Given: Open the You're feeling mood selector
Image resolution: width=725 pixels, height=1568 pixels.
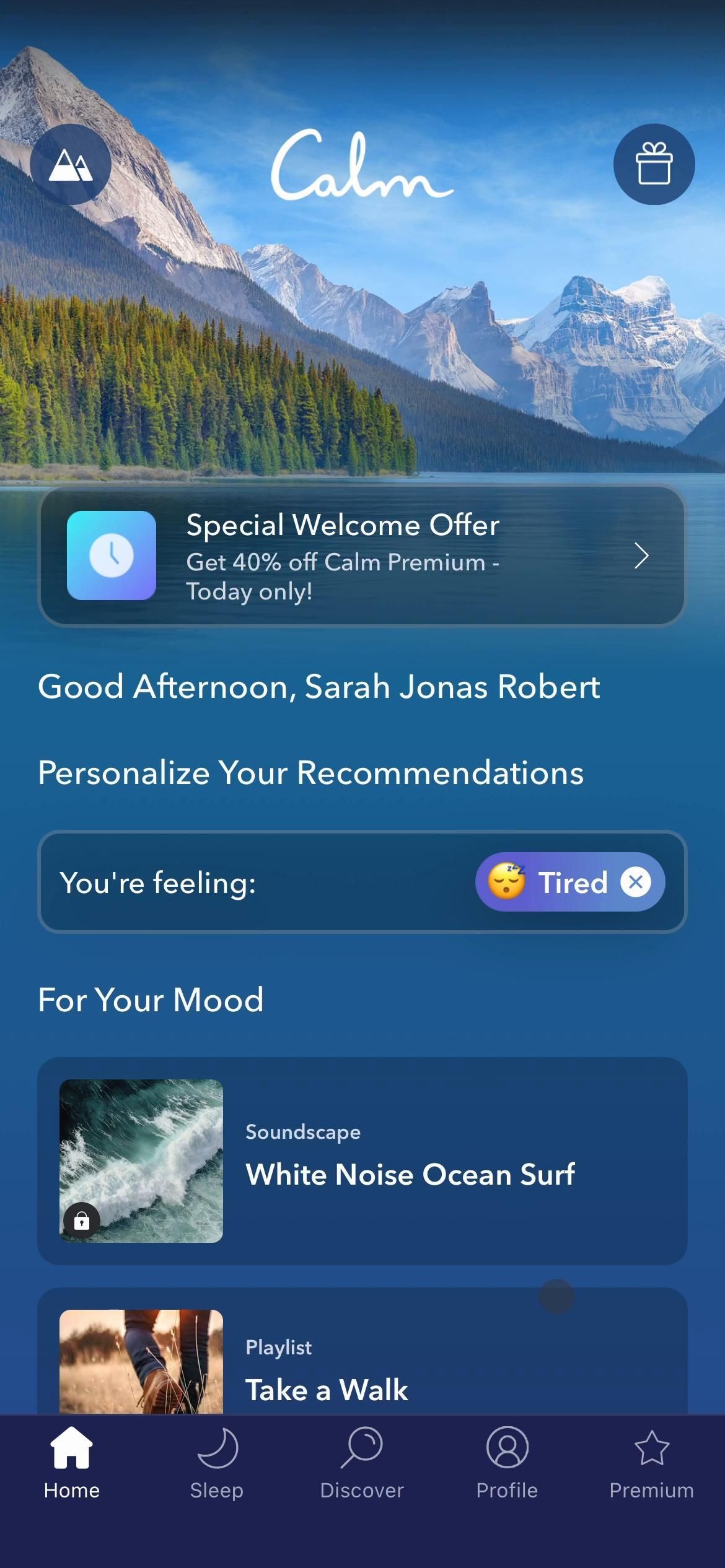Looking at the screenshot, I should [248, 882].
